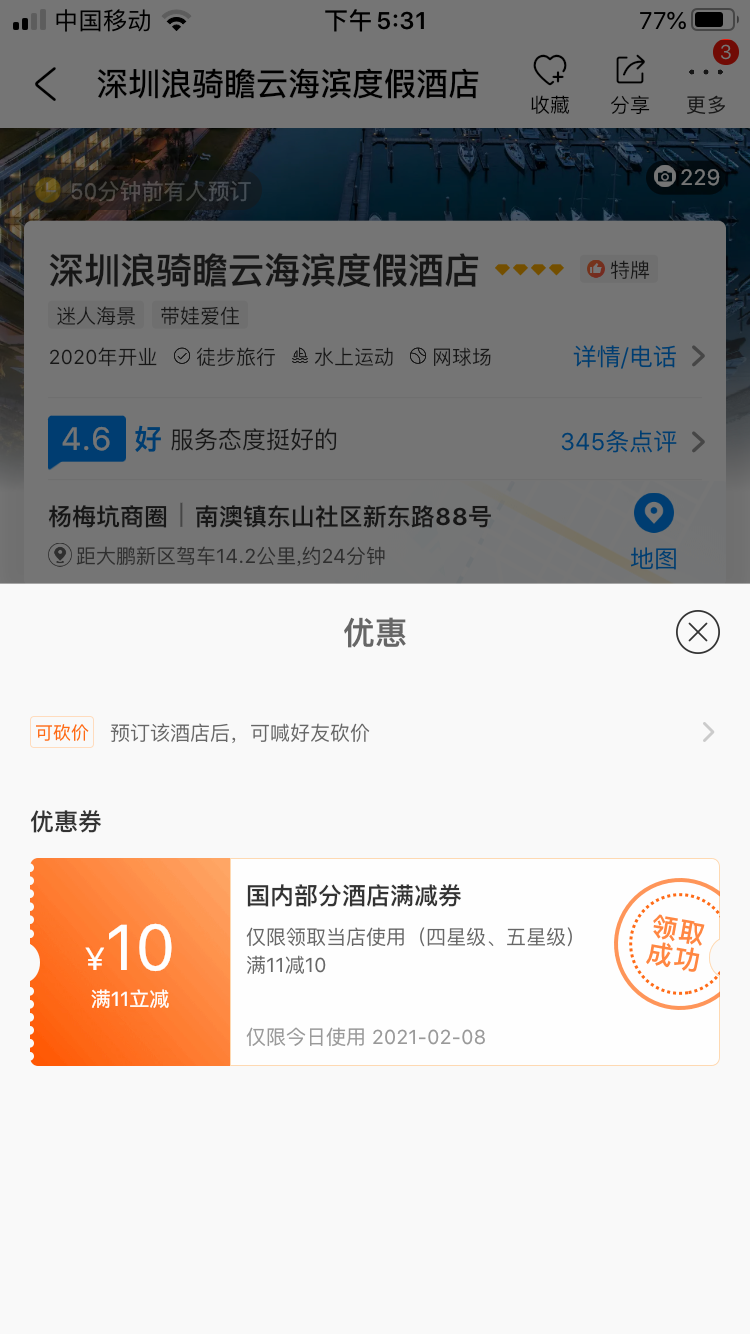Share this hotel via 分享
750x1334 pixels.
point(629,84)
